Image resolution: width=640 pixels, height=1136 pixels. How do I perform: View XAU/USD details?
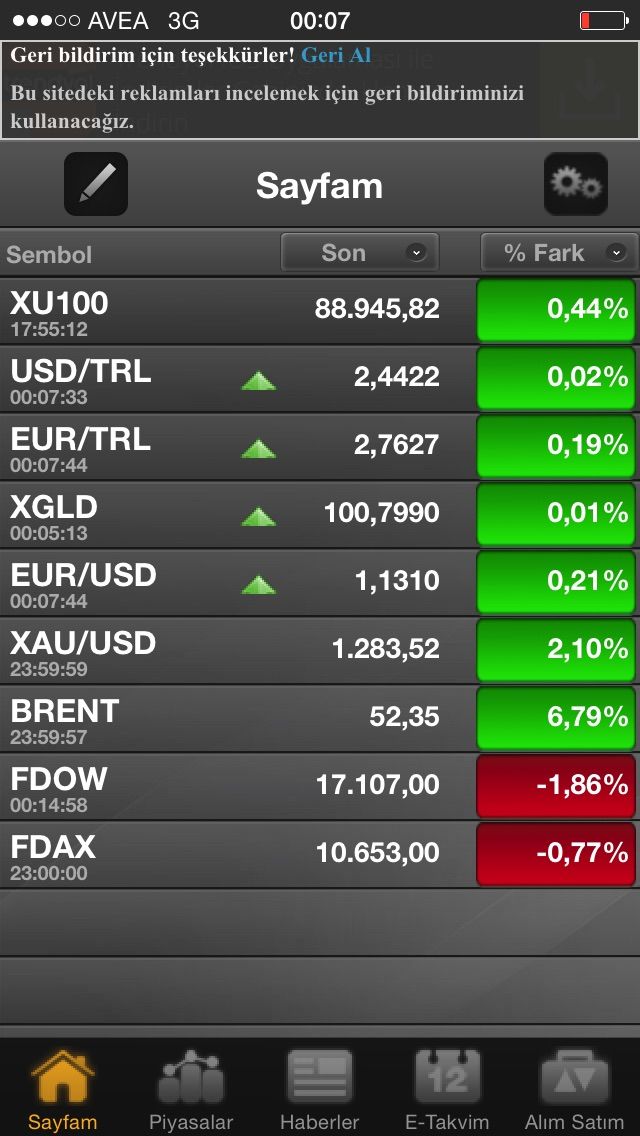(320, 651)
